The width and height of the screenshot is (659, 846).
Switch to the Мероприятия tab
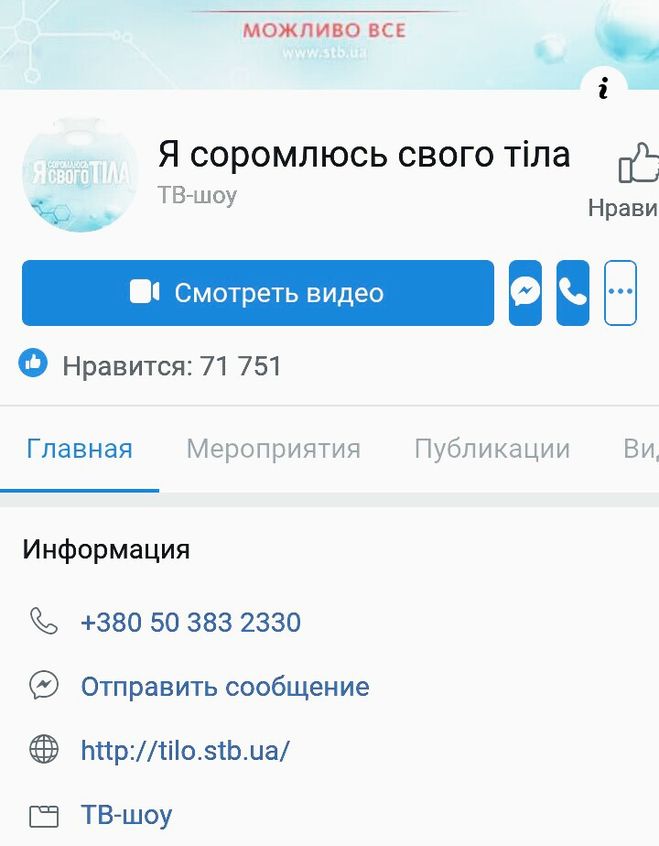coord(273,449)
